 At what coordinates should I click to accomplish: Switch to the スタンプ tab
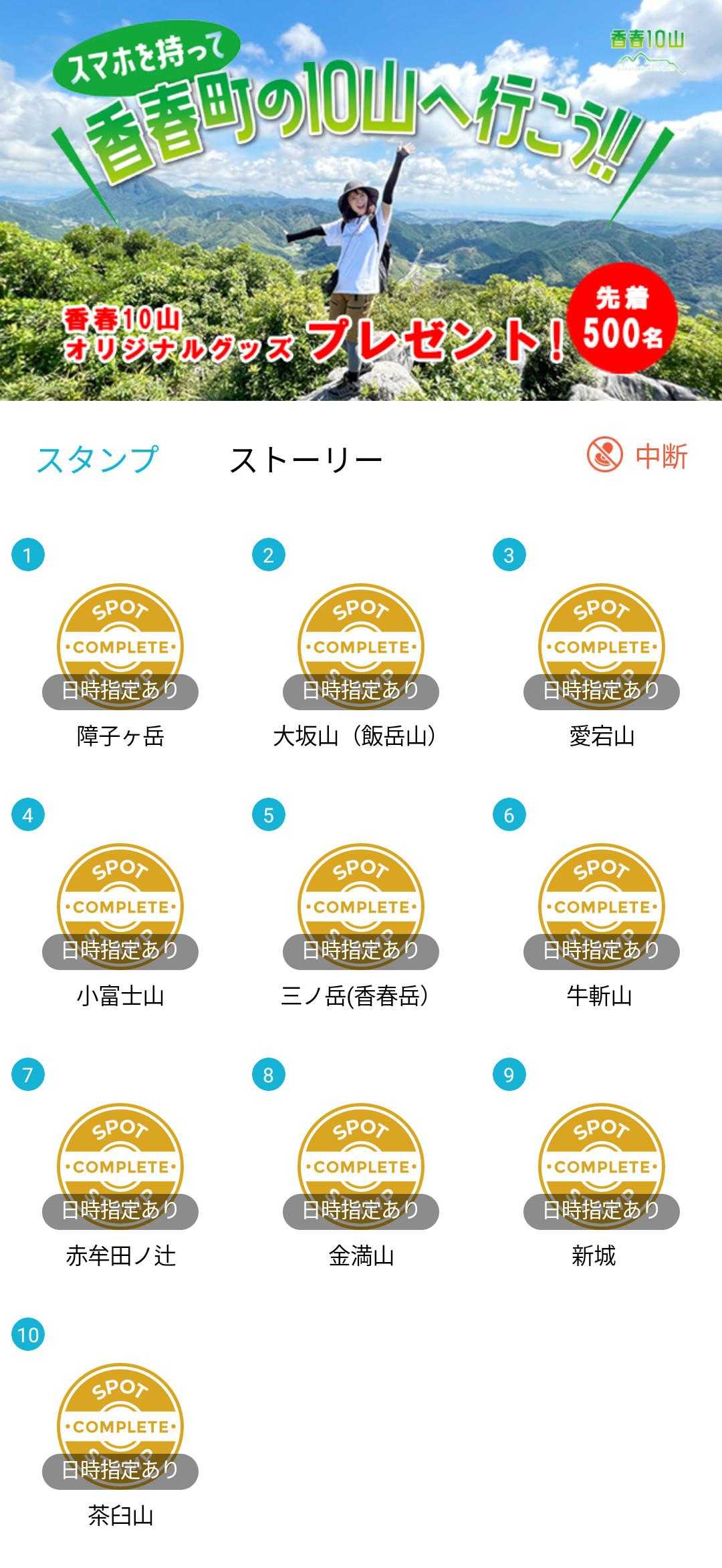pyautogui.click(x=98, y=460)
